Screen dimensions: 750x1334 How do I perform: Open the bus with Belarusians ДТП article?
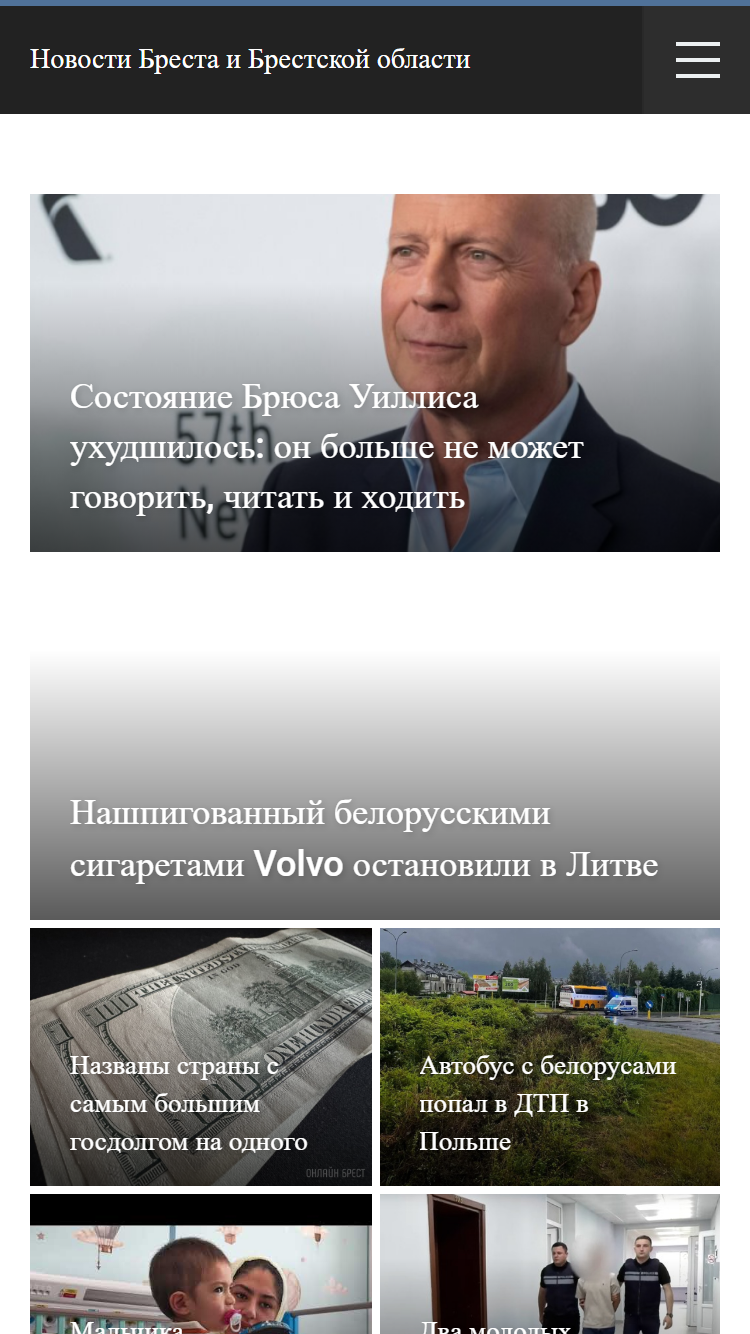550,1057
